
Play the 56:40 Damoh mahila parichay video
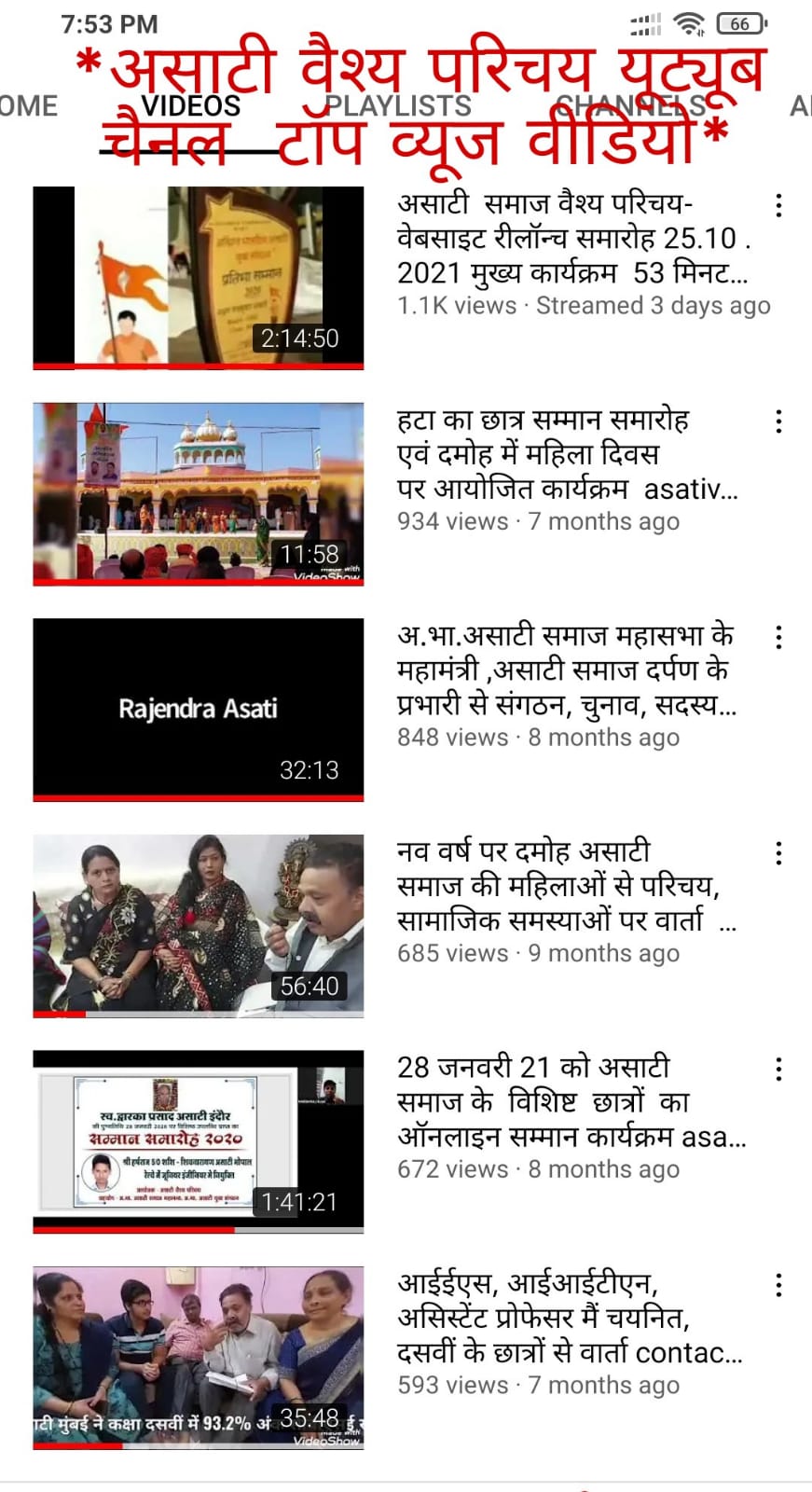tap(199, 926)
